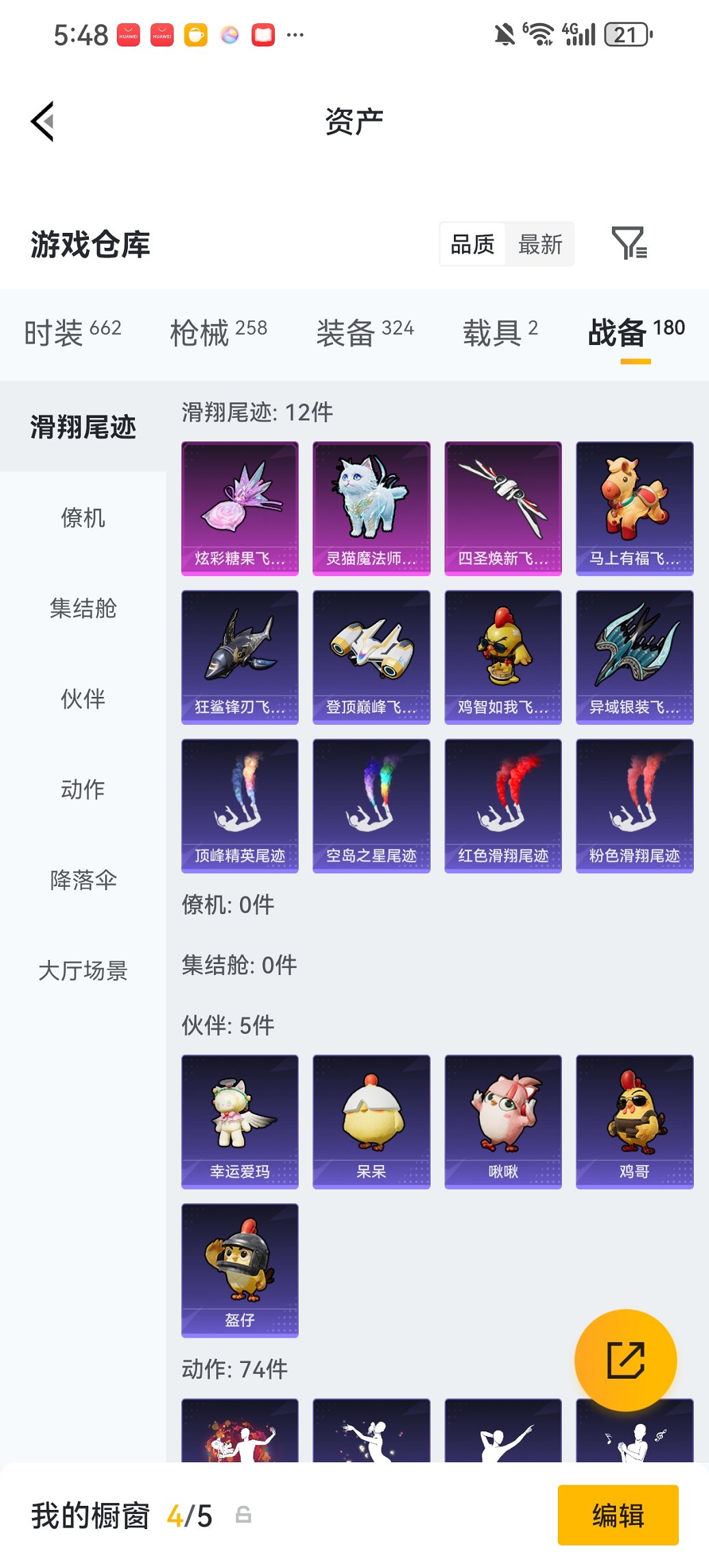
Task: Switch to the 载具 tab
Action: pyautogui.click(x=500, y=333)
